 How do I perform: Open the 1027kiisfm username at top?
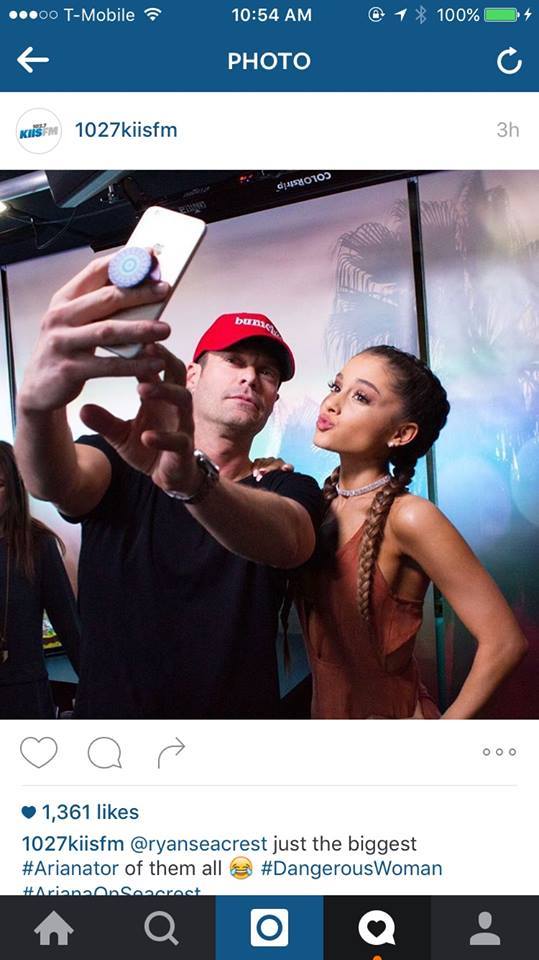pyautogui.click(x=126, y=130)
